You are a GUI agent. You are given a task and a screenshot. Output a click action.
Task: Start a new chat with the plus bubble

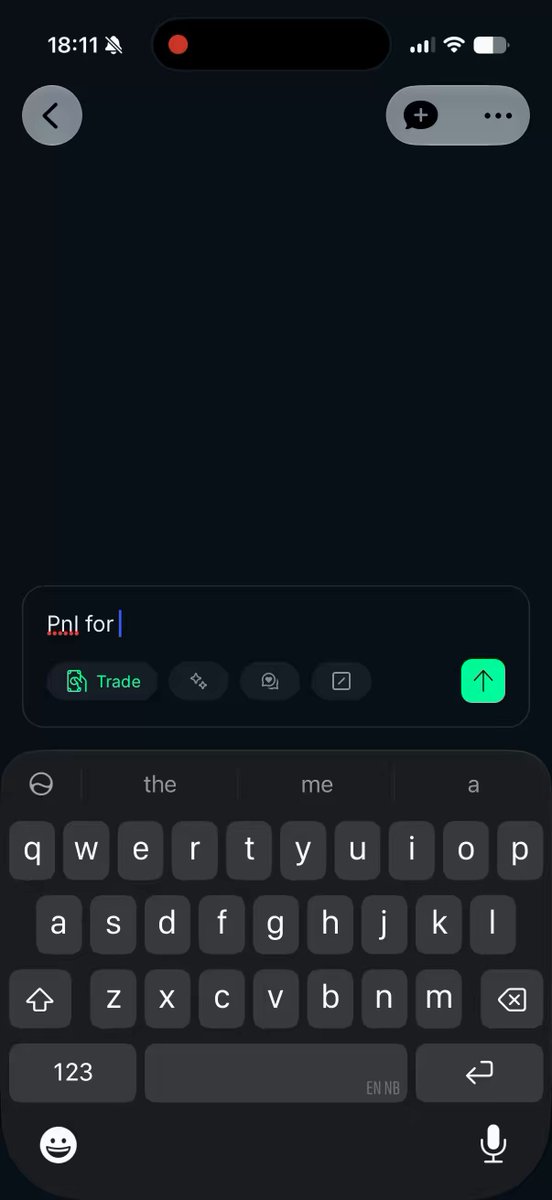tap(420, 115)
